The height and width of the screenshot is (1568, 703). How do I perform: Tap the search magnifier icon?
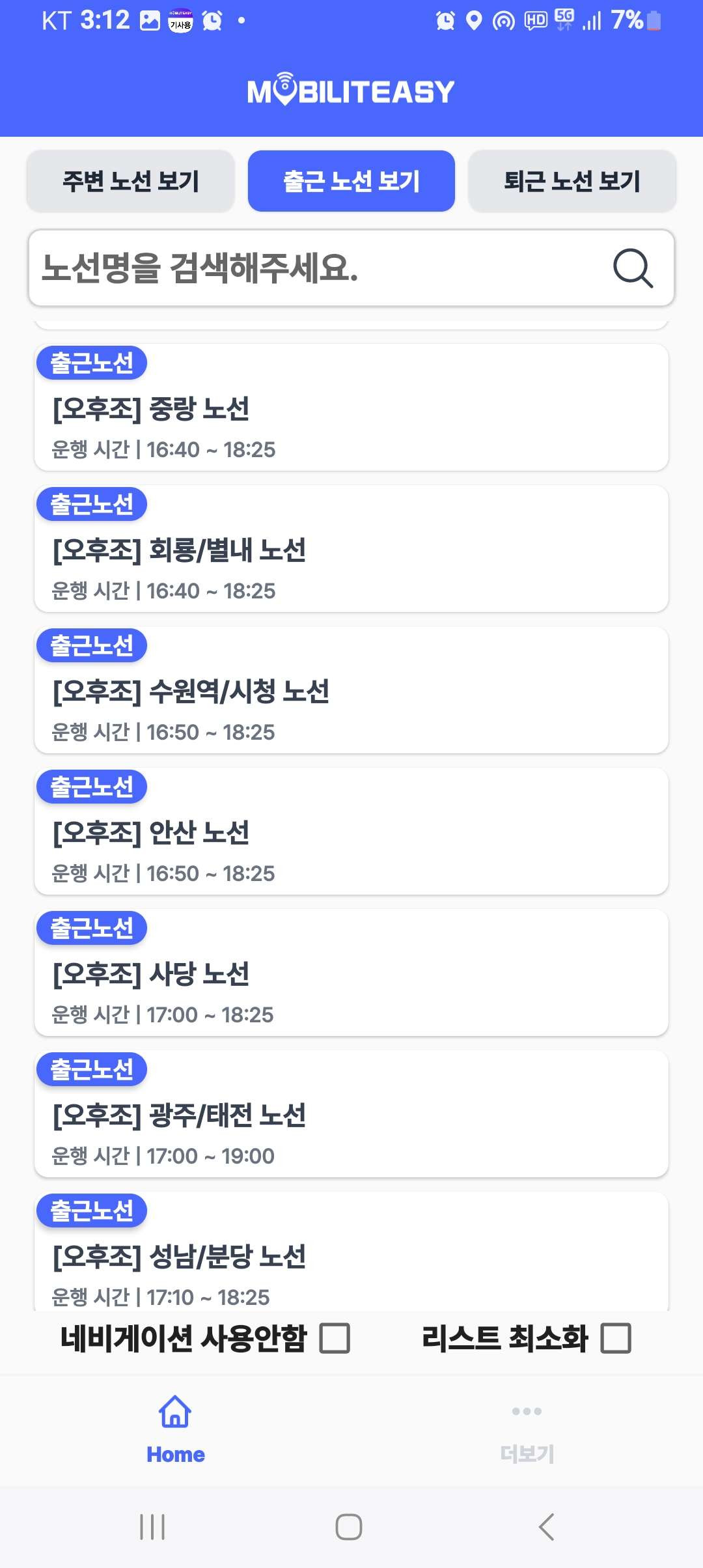(x=633, y=268)
